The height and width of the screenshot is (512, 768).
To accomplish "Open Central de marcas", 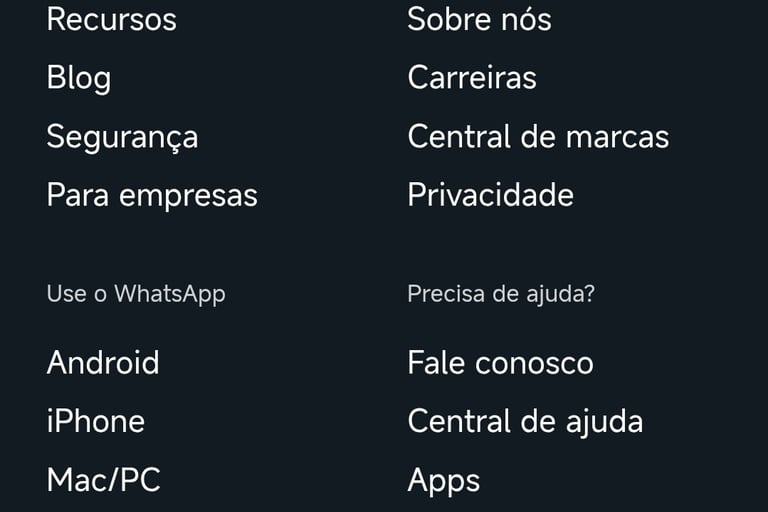I will (538, 137).
